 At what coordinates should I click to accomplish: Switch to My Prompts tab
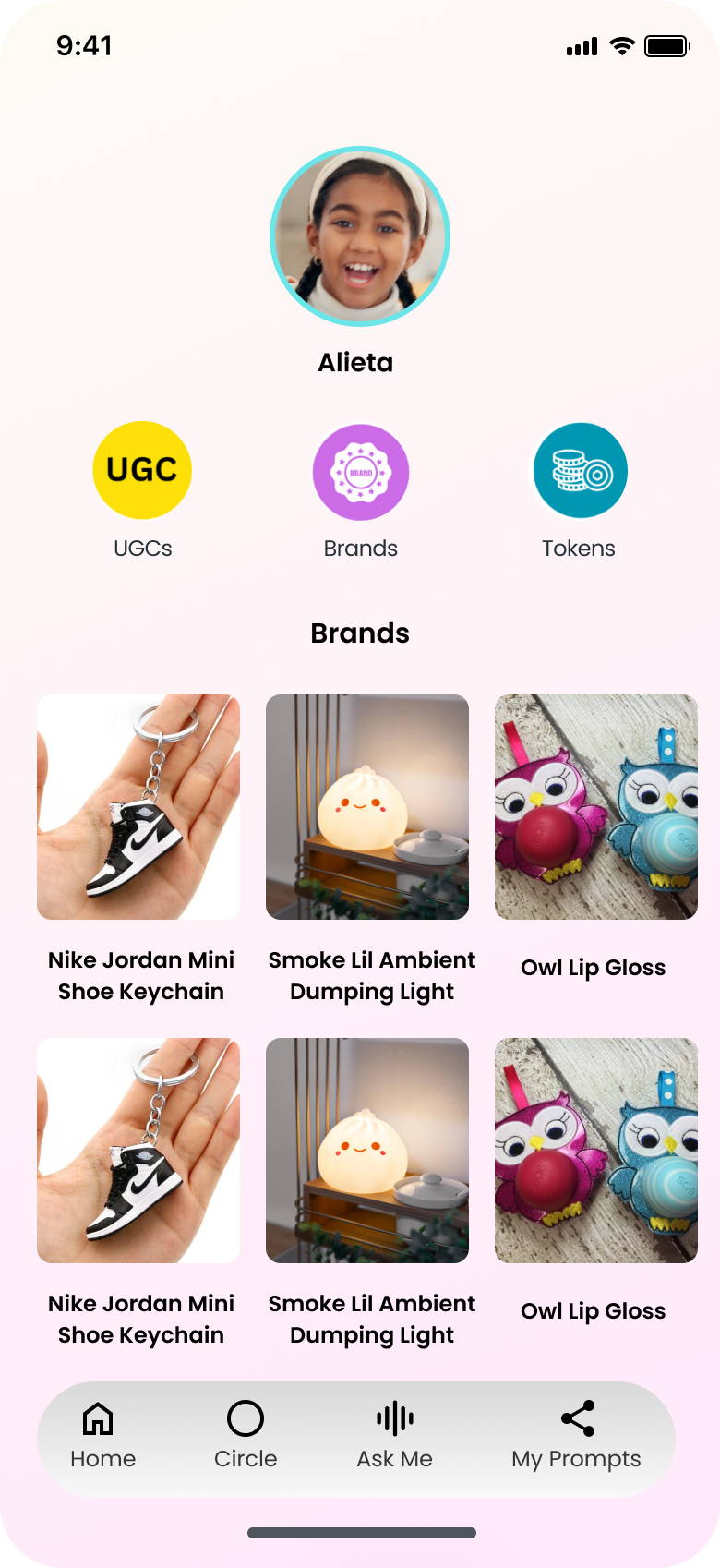coord(577,1436)
